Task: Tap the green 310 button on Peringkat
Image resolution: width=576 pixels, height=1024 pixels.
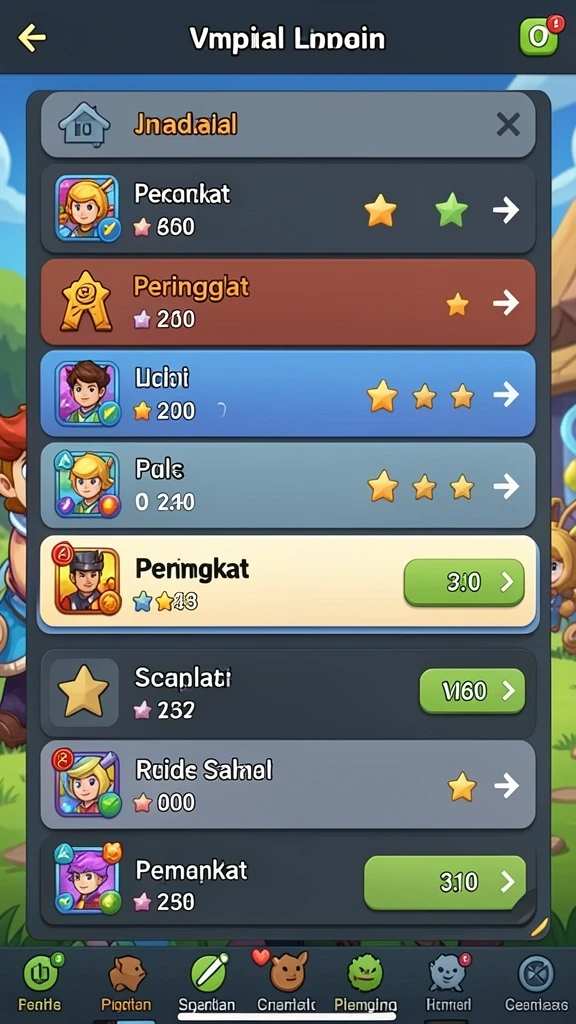Action: click(x=464, y=581)
